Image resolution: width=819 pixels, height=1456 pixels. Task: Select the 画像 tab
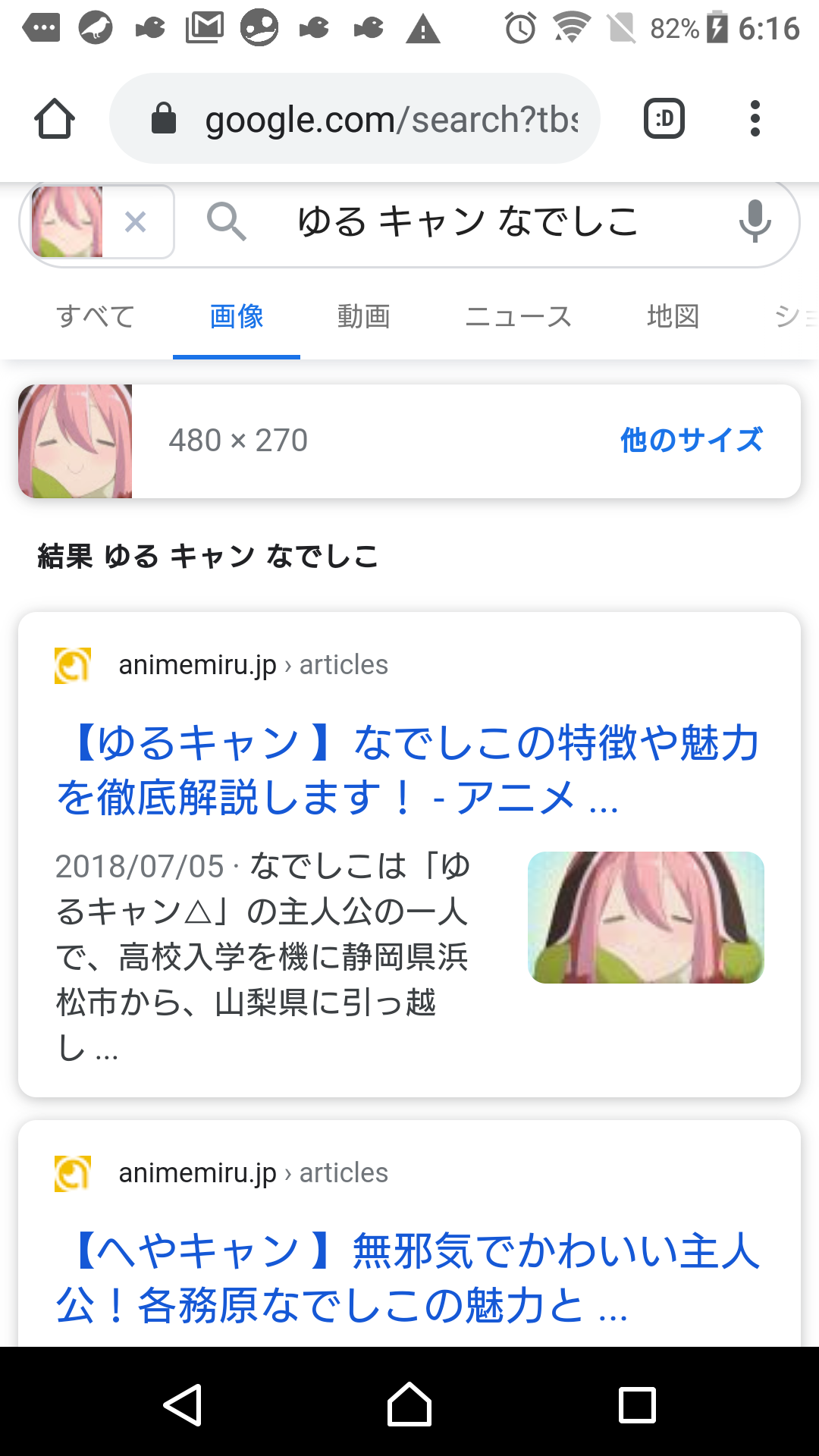pyautogui.click(x=237, y=316)
